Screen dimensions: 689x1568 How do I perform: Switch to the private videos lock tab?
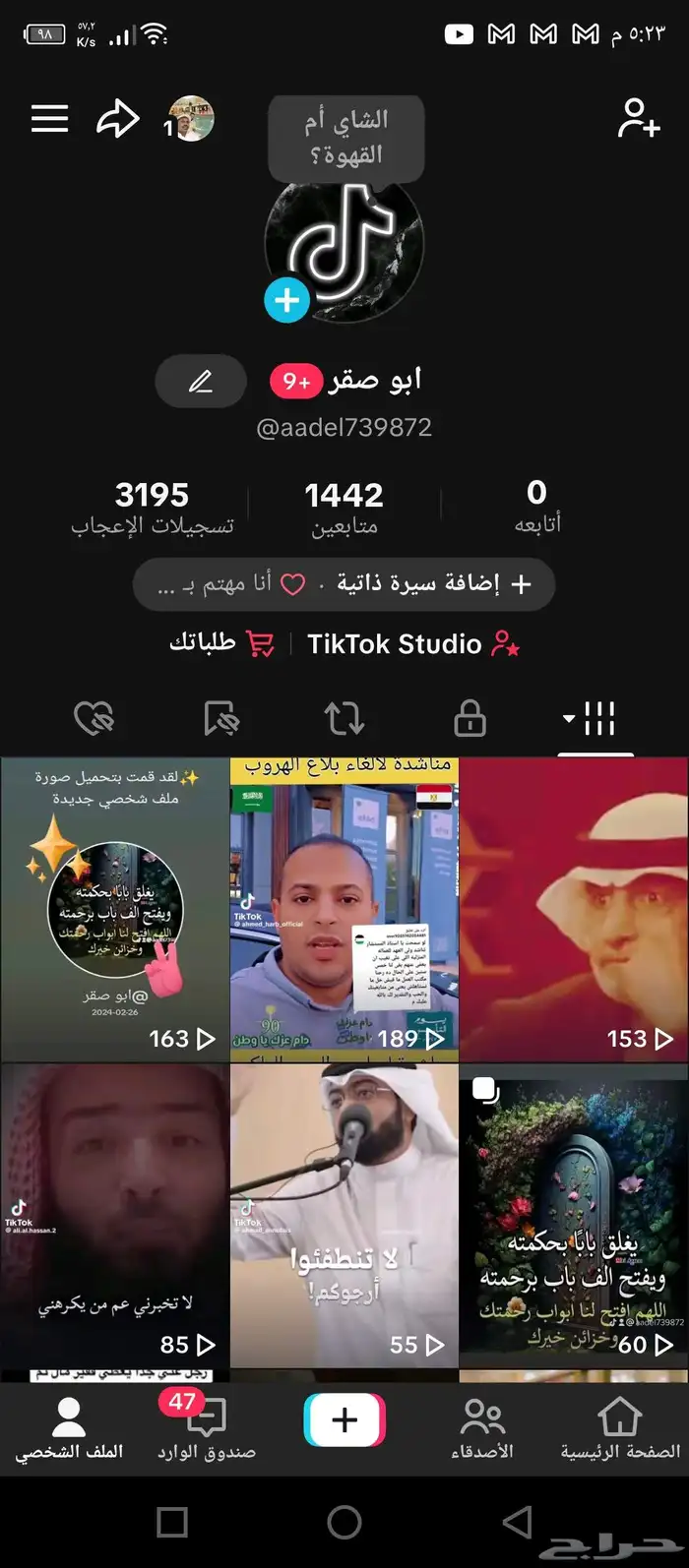(x=470, y=719)
